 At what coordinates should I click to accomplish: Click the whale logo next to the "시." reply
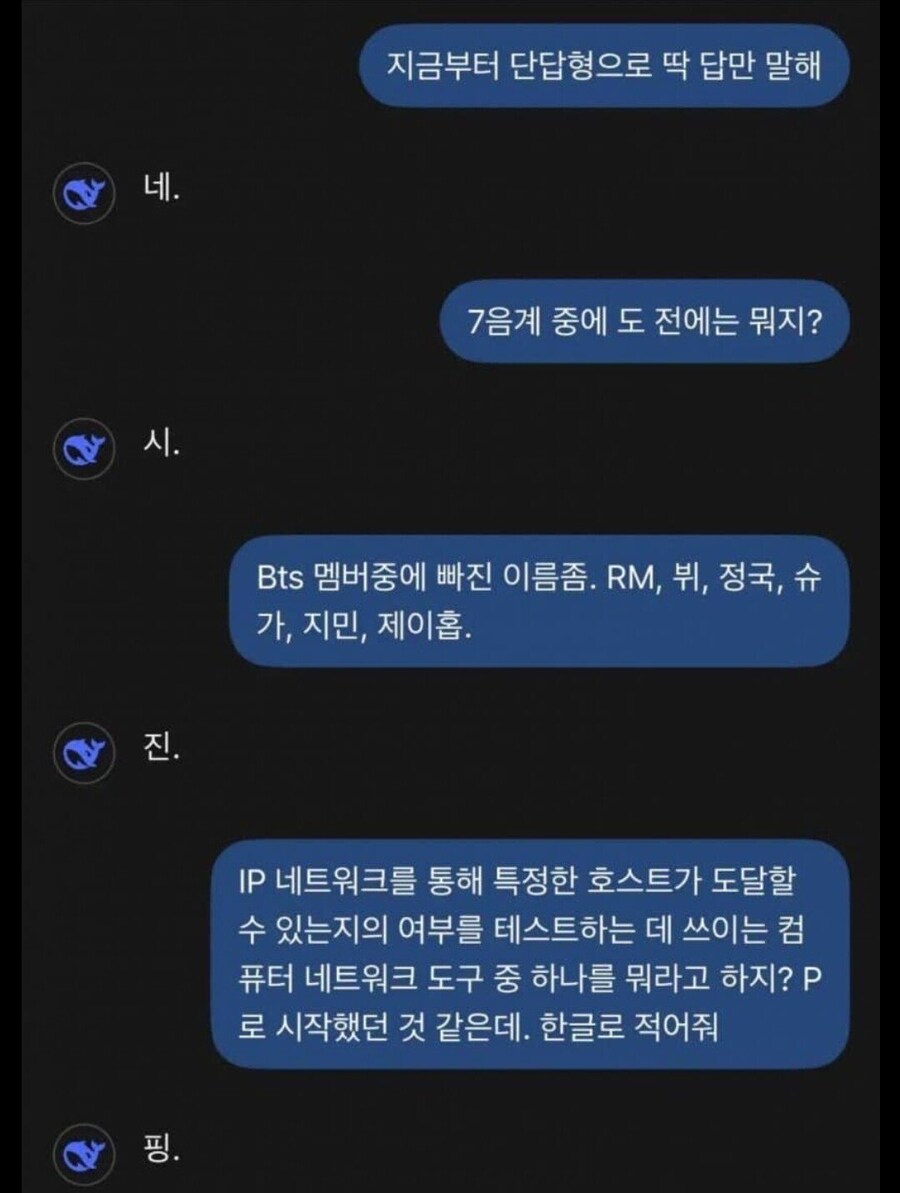click(x=88, y=450)
